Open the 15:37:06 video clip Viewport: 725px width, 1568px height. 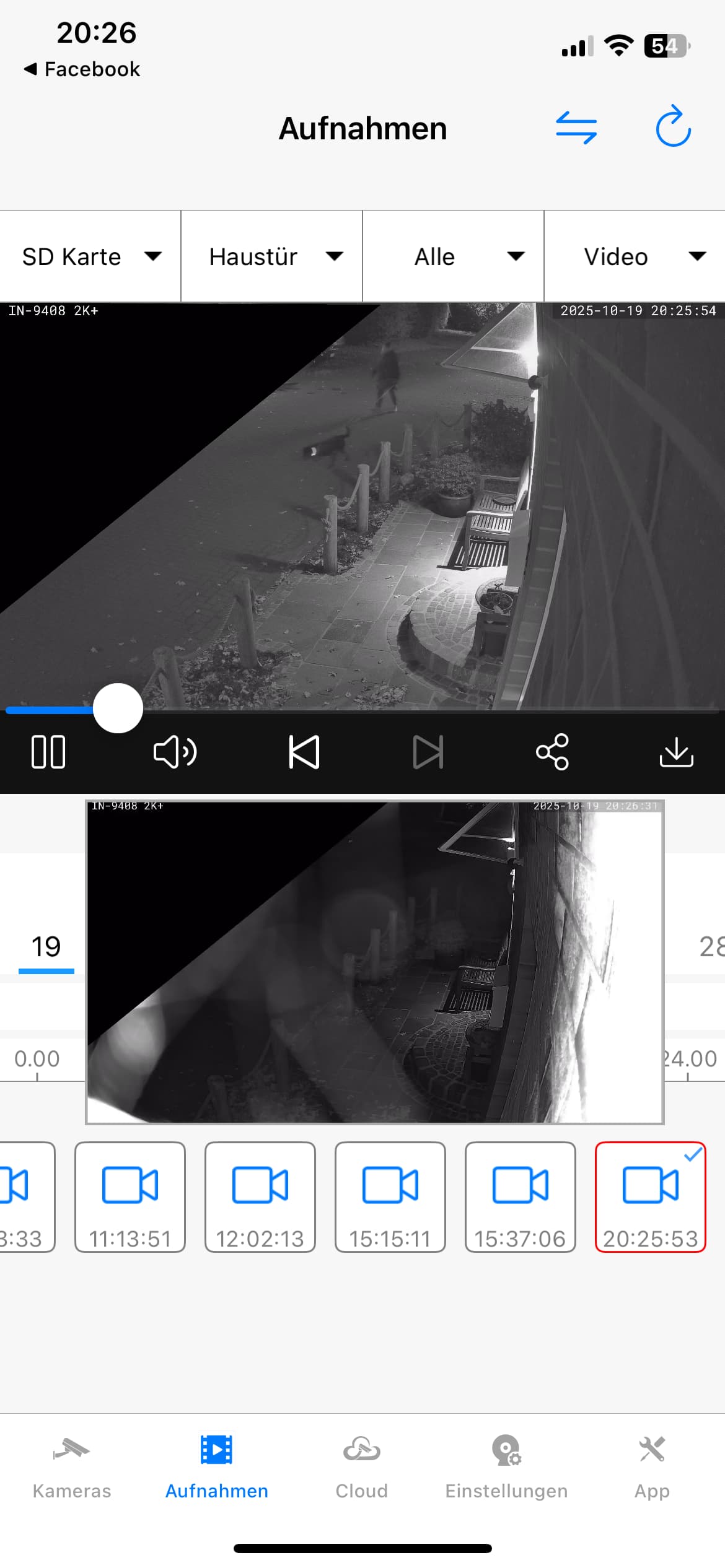coord(521,1196)
